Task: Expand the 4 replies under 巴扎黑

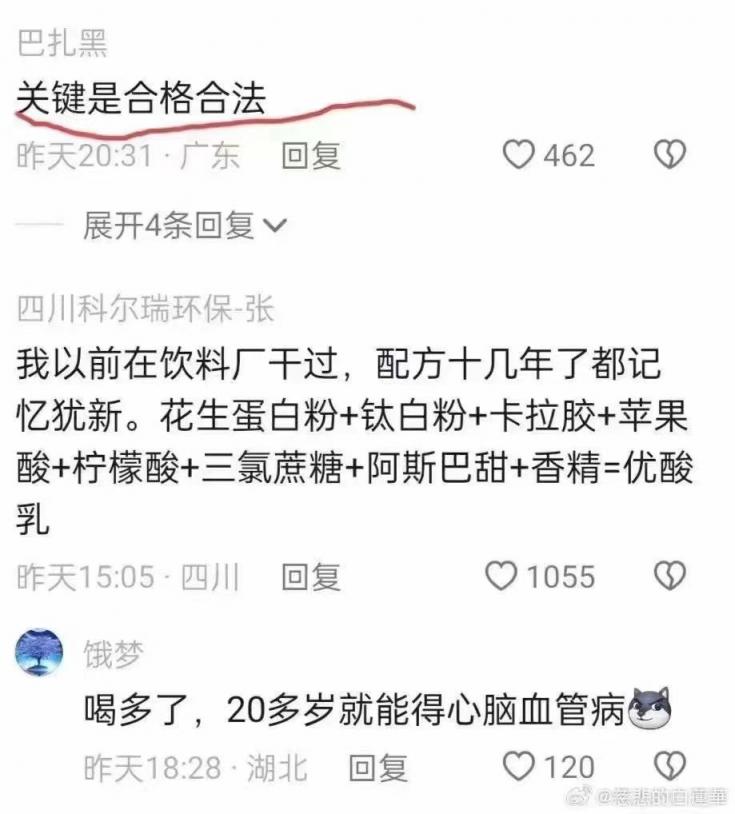Action: (184, 226)
